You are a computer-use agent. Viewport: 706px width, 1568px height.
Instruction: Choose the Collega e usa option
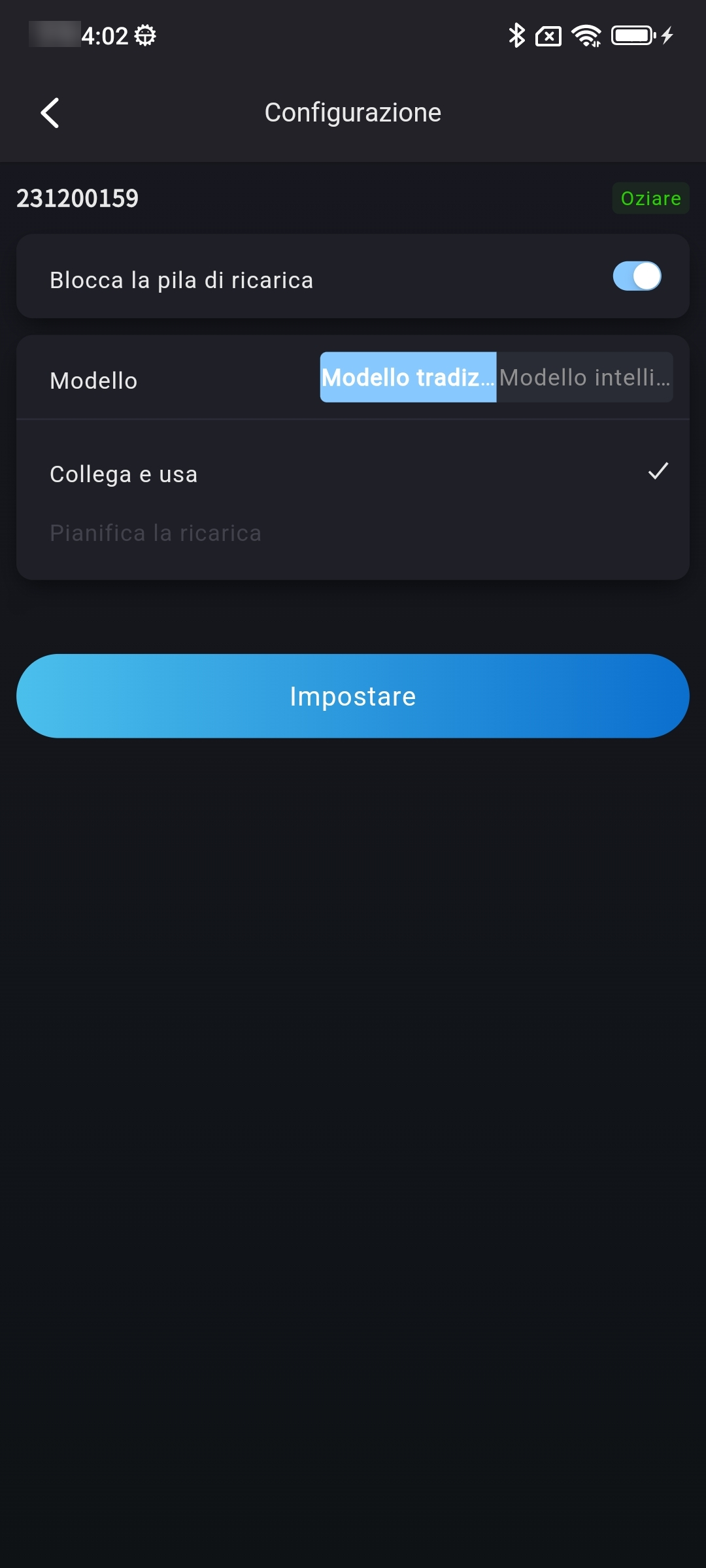coord(353,474)
